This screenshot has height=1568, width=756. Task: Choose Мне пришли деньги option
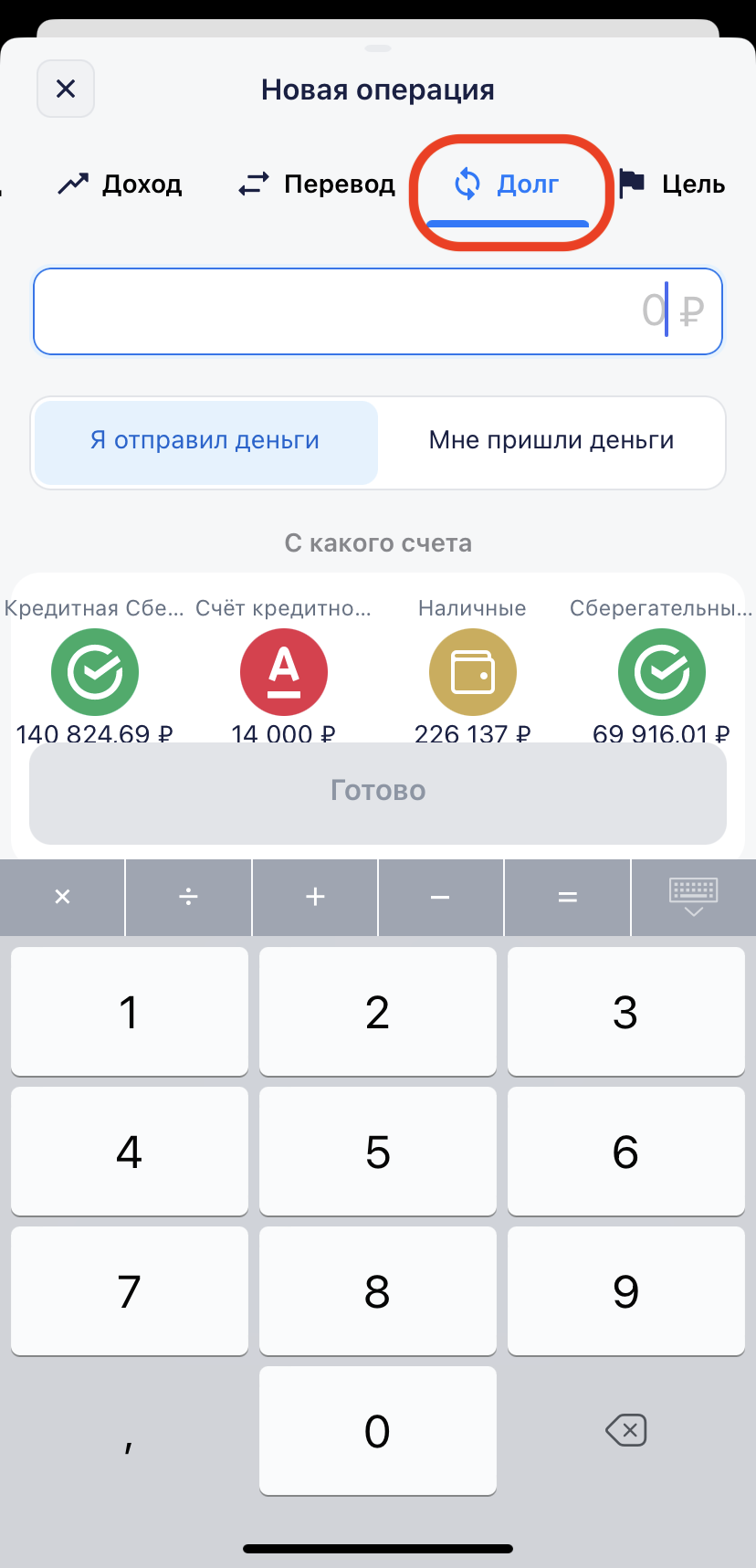coord(551,441)
